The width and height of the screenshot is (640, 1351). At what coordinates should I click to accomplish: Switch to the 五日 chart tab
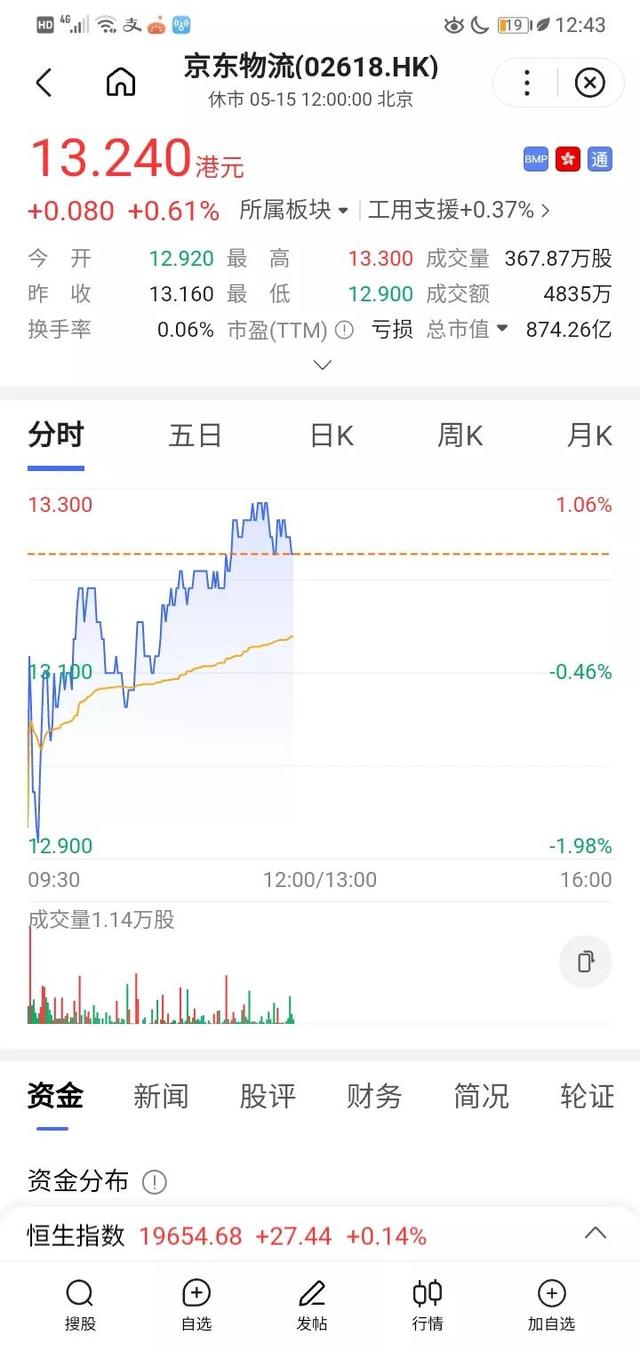click(194, 436)
